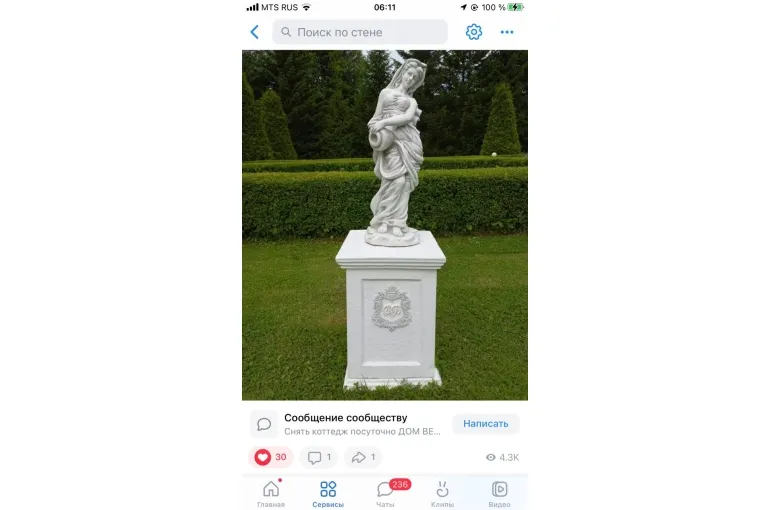Open comments on the post
This screenshot has height=510, width=770.
pyautogui.click(x=319, y=457)
